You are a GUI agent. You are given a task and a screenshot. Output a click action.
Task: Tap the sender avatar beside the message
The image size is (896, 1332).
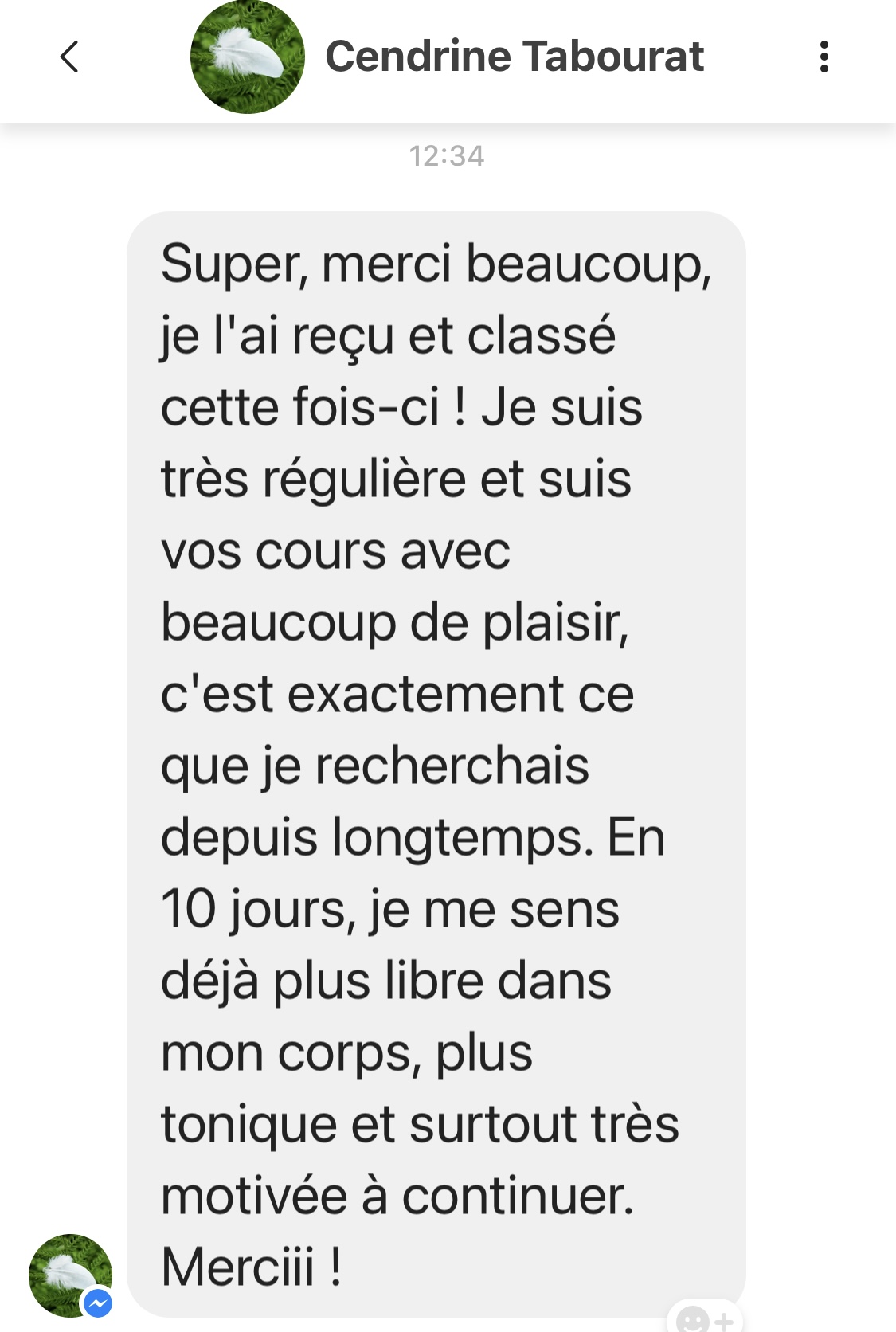click(70, 1275)
